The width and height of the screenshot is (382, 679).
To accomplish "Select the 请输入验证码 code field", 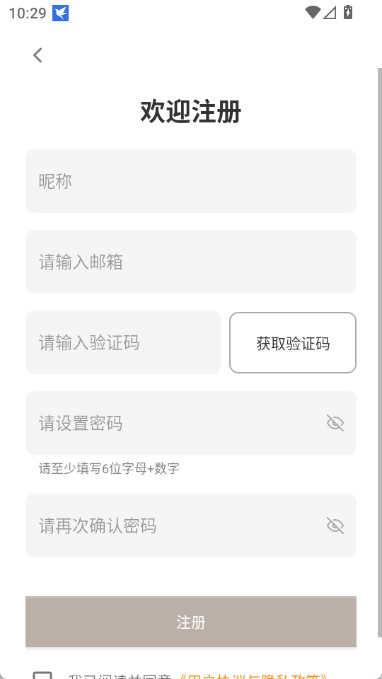I will pos(123,342).
